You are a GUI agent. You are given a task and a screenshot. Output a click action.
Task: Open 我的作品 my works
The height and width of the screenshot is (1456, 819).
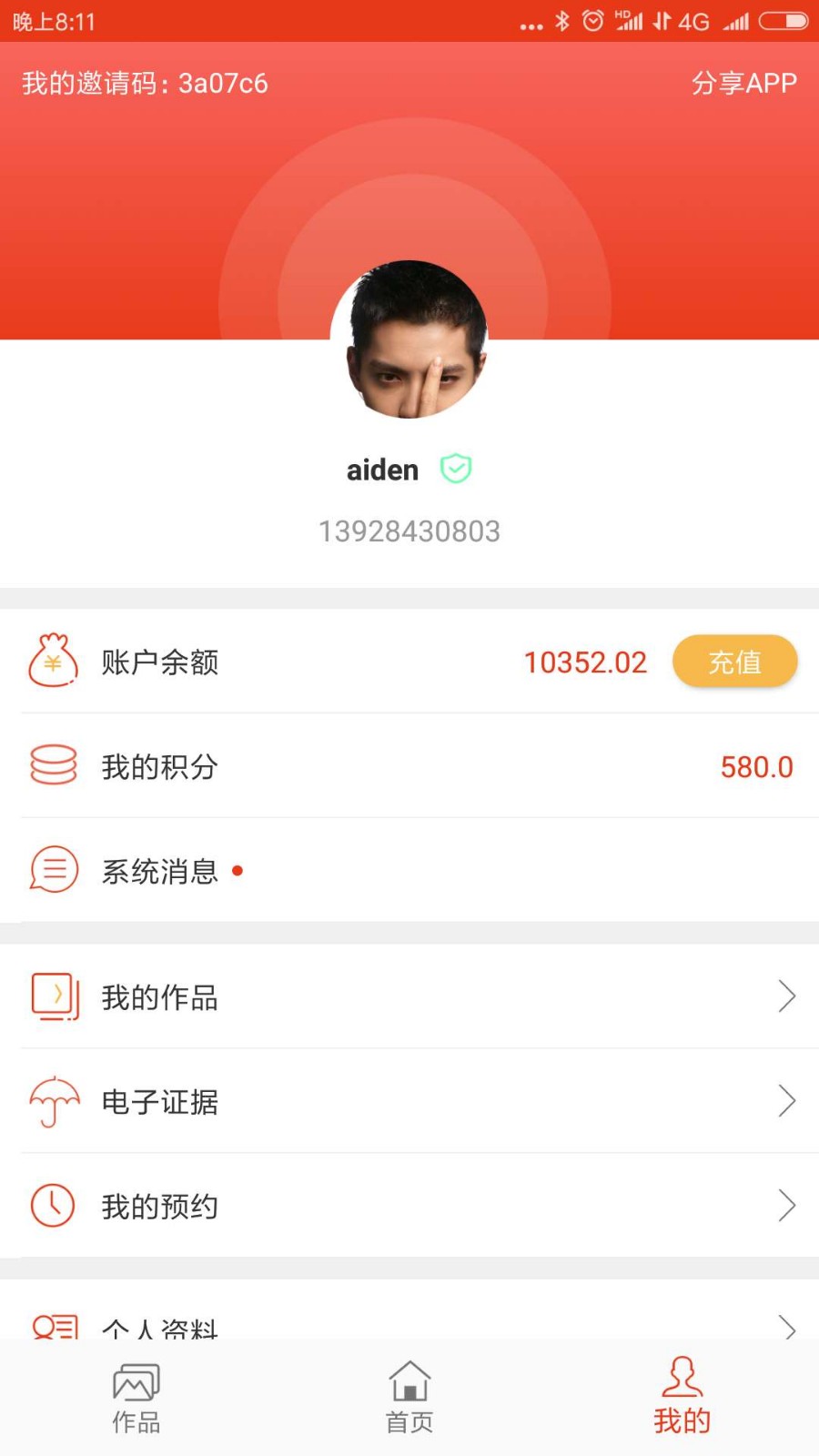pyautogui.click(x=409, y=996)
